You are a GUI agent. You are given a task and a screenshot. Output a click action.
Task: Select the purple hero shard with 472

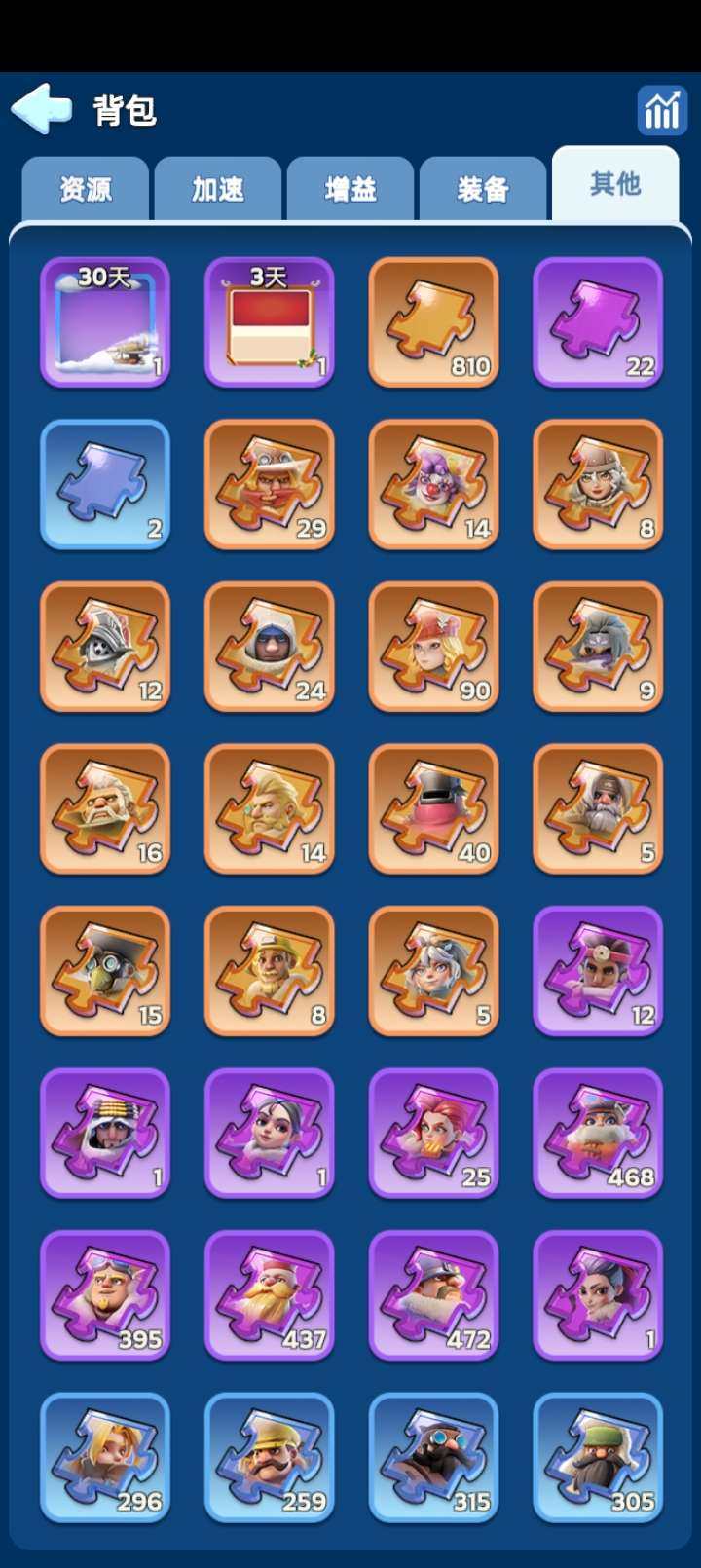click(434, 1295)
